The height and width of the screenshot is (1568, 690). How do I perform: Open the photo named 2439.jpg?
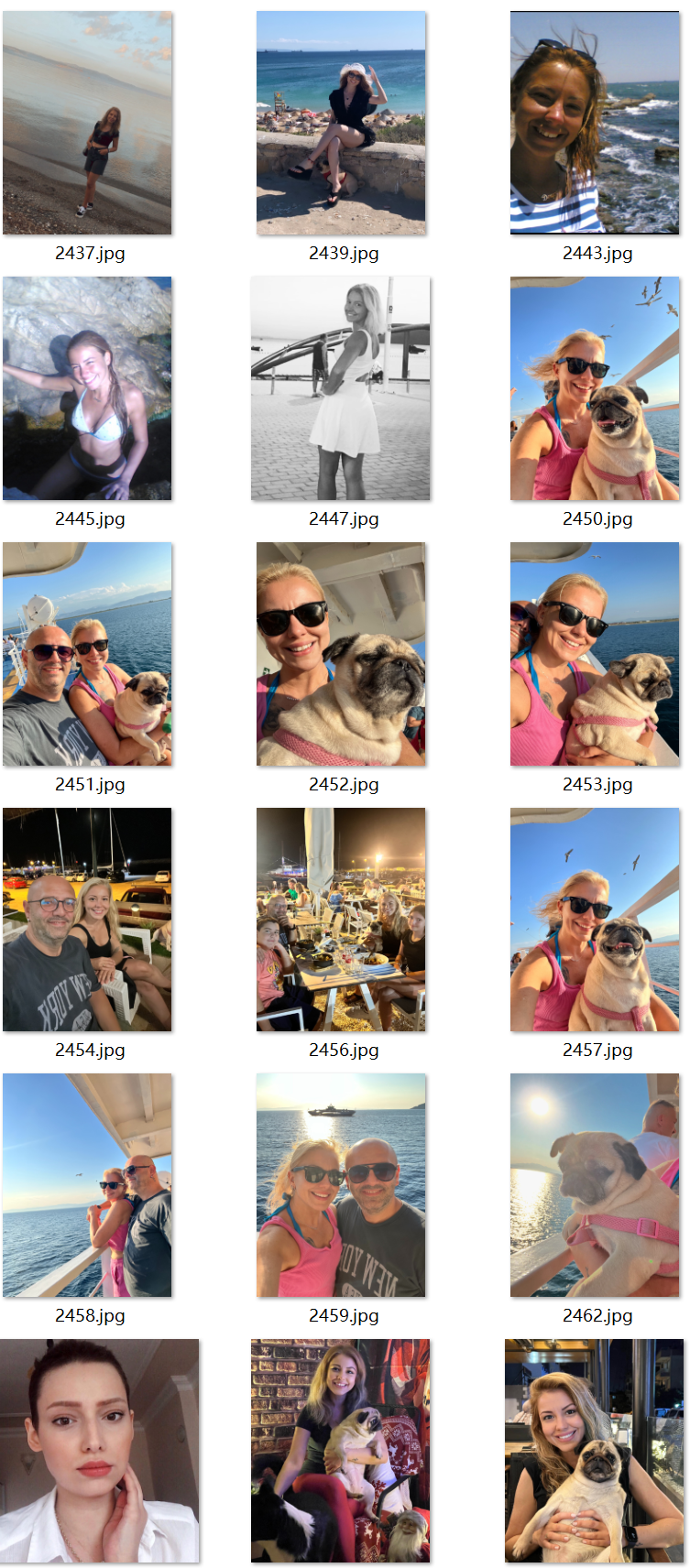point(341,123)
